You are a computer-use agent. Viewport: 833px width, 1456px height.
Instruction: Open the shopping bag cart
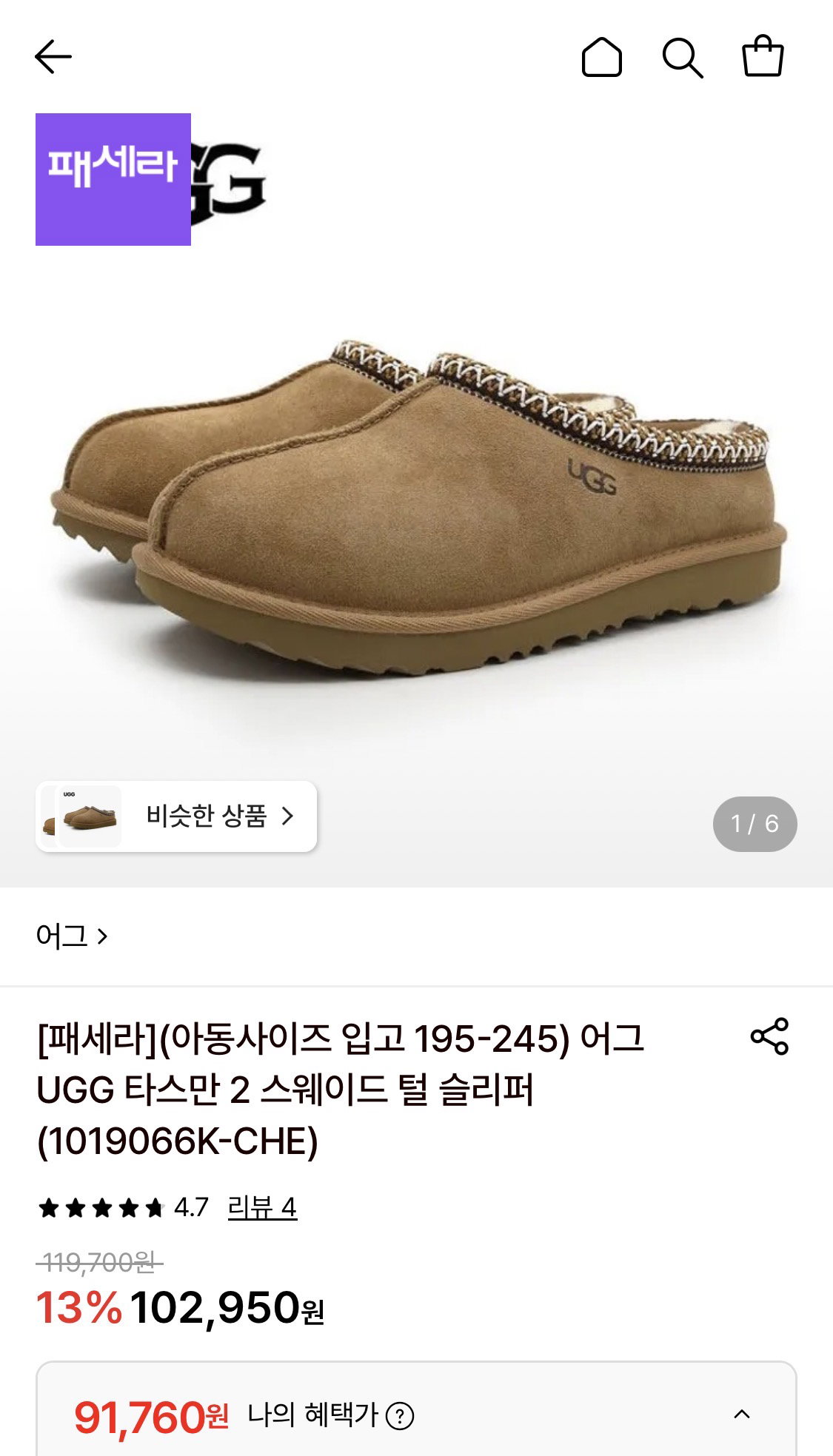point(763,56)
